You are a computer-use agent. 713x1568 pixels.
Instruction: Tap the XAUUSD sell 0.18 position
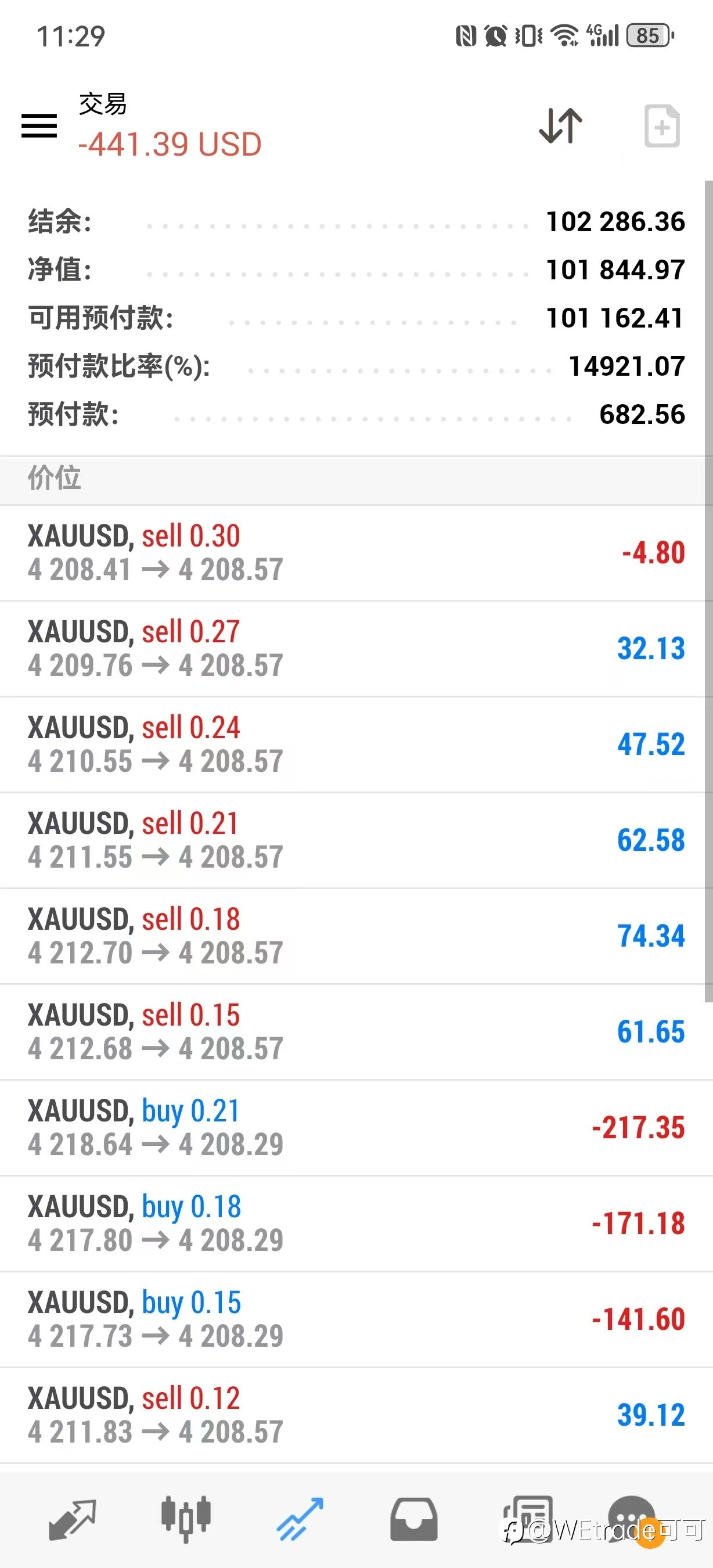click(x=353, y=936)
